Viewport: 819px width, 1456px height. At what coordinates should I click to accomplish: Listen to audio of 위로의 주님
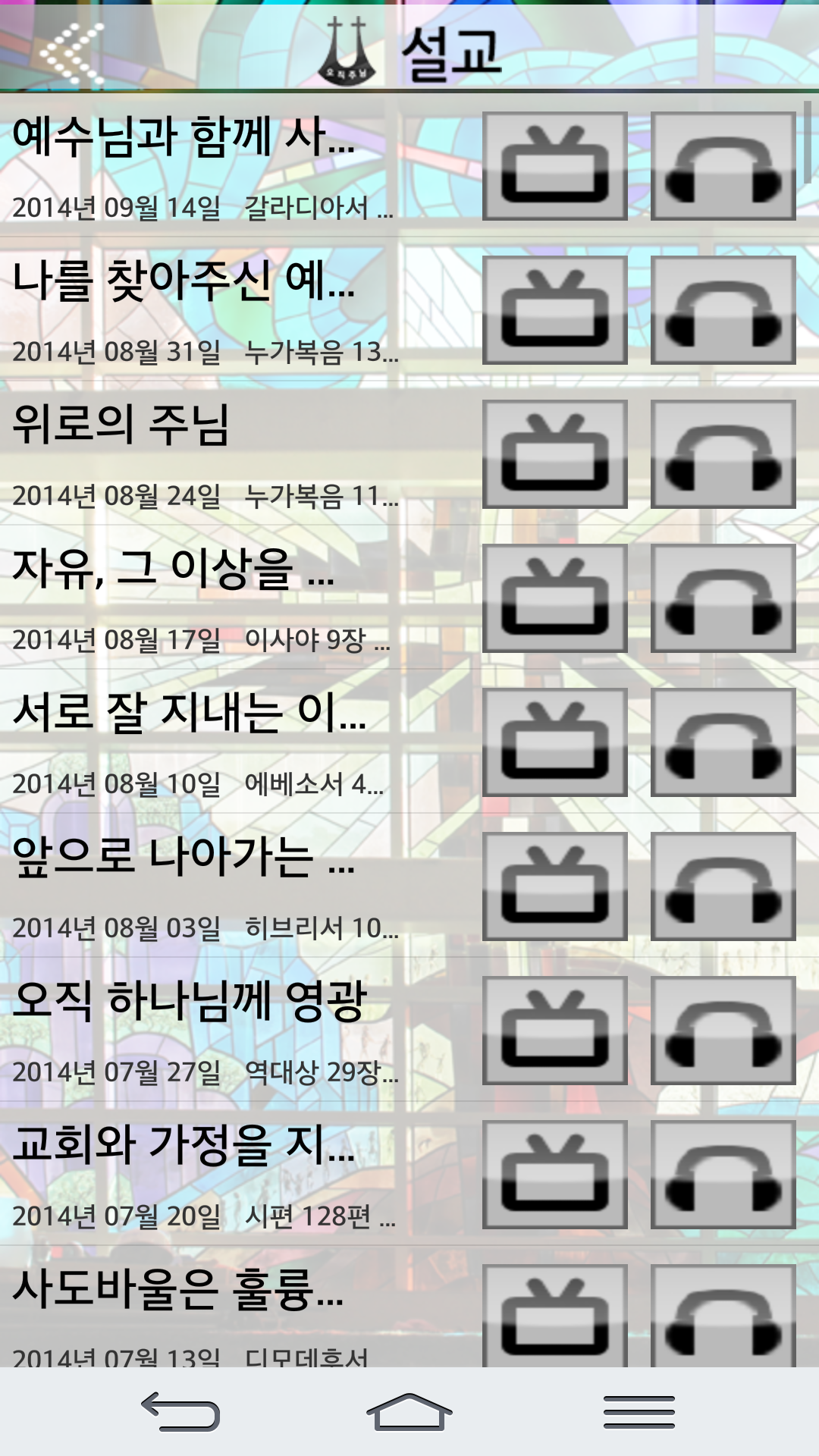(x=723, y=454)
